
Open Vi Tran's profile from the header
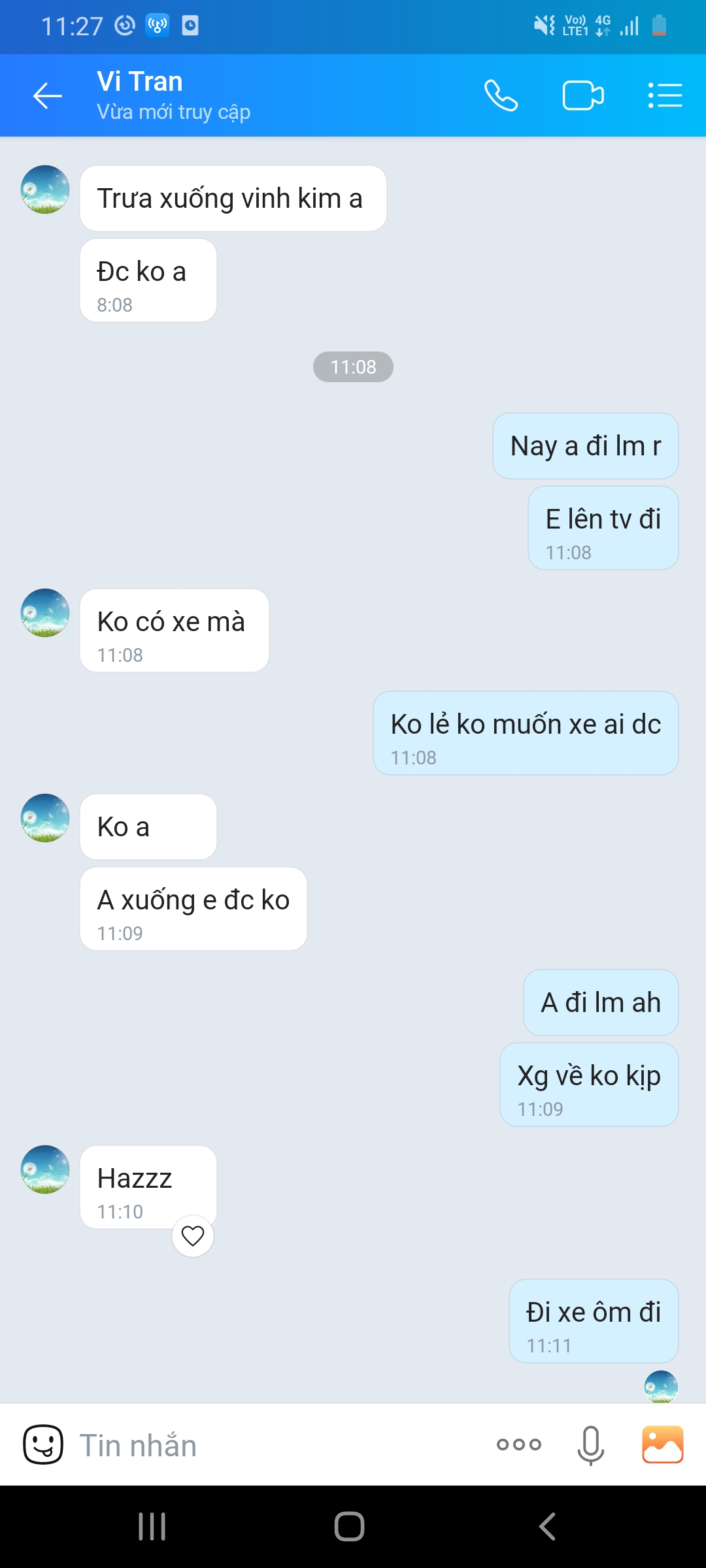(x=173, y=95)
